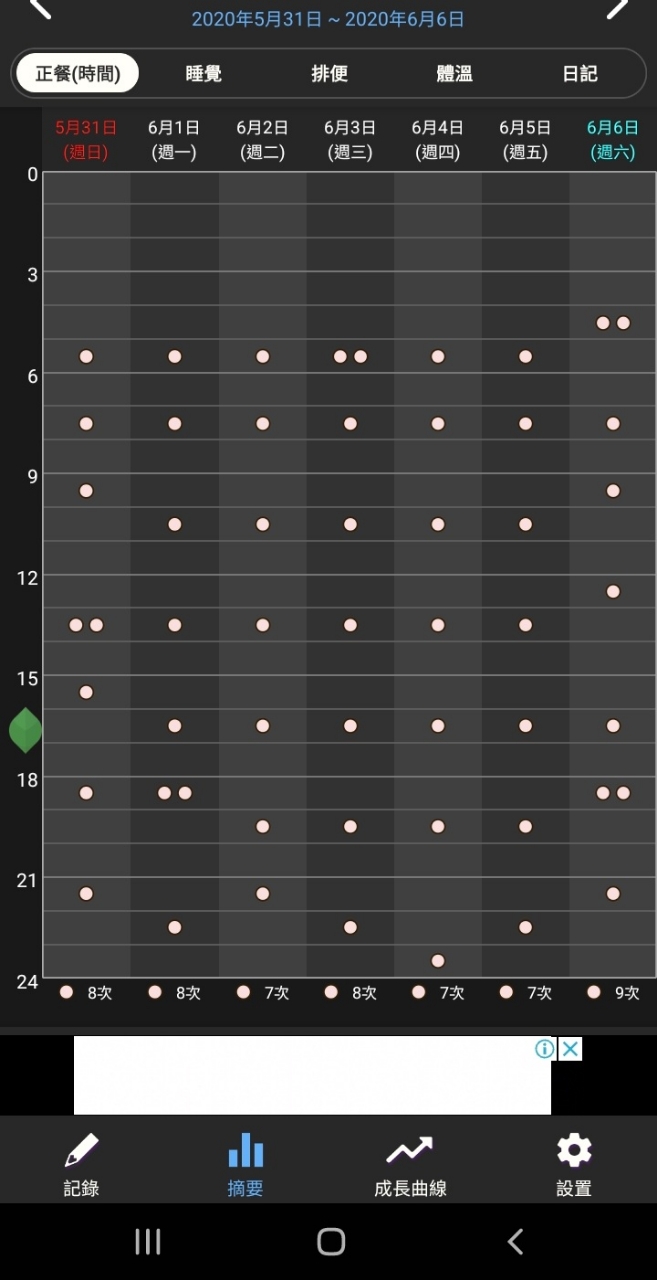
Task: Open 成長曲線 growth chart
Action: click(x=410, y=1165)
